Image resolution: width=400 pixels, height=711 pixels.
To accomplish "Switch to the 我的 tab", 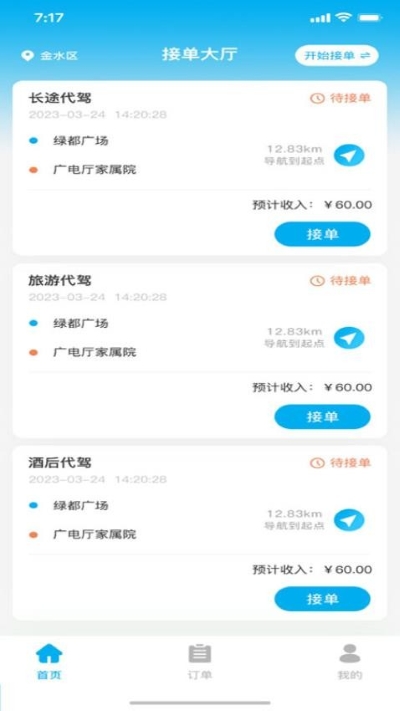I will (350, 662).
